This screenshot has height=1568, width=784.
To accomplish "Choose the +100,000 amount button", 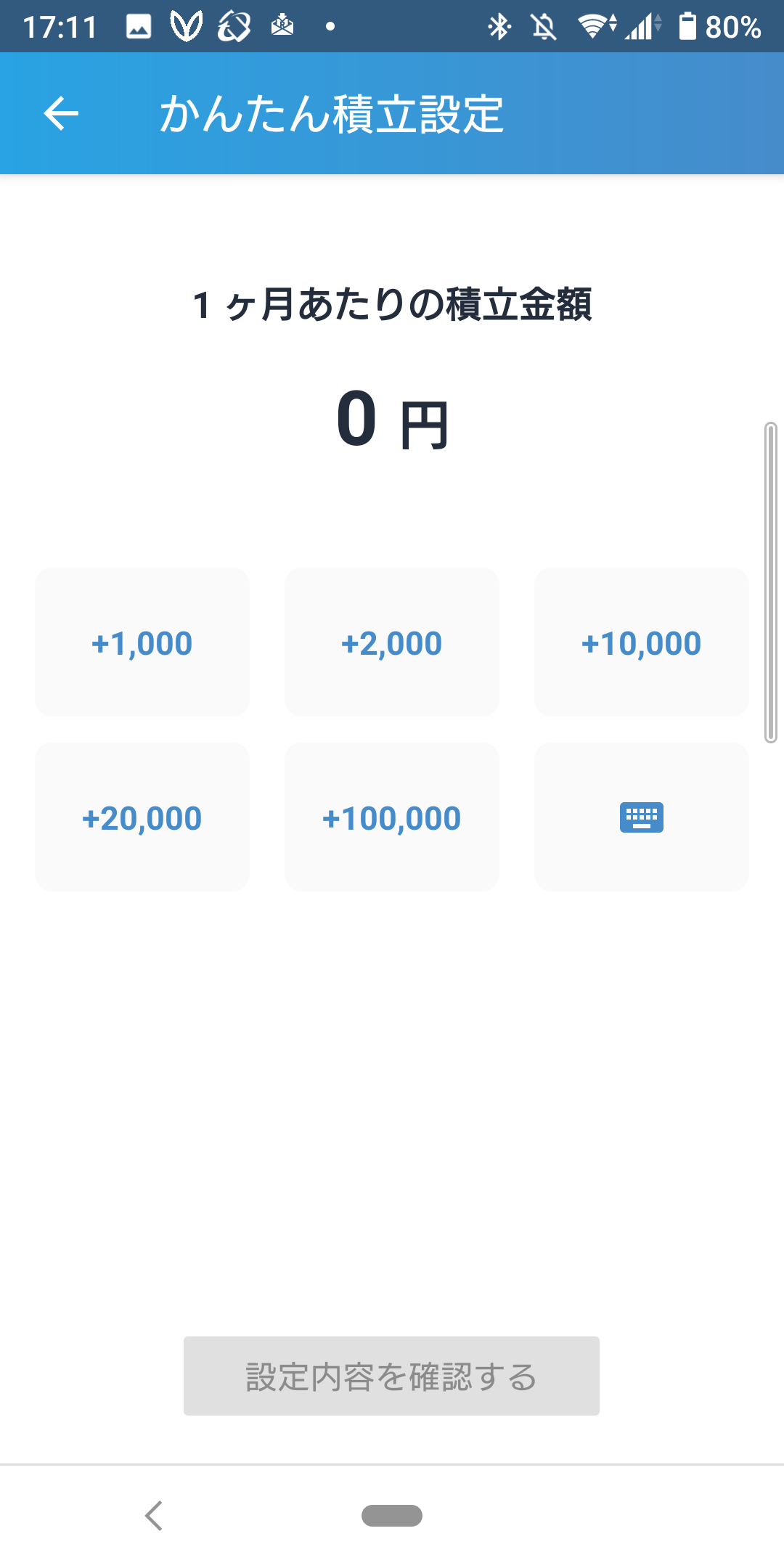I will point(392,817).
